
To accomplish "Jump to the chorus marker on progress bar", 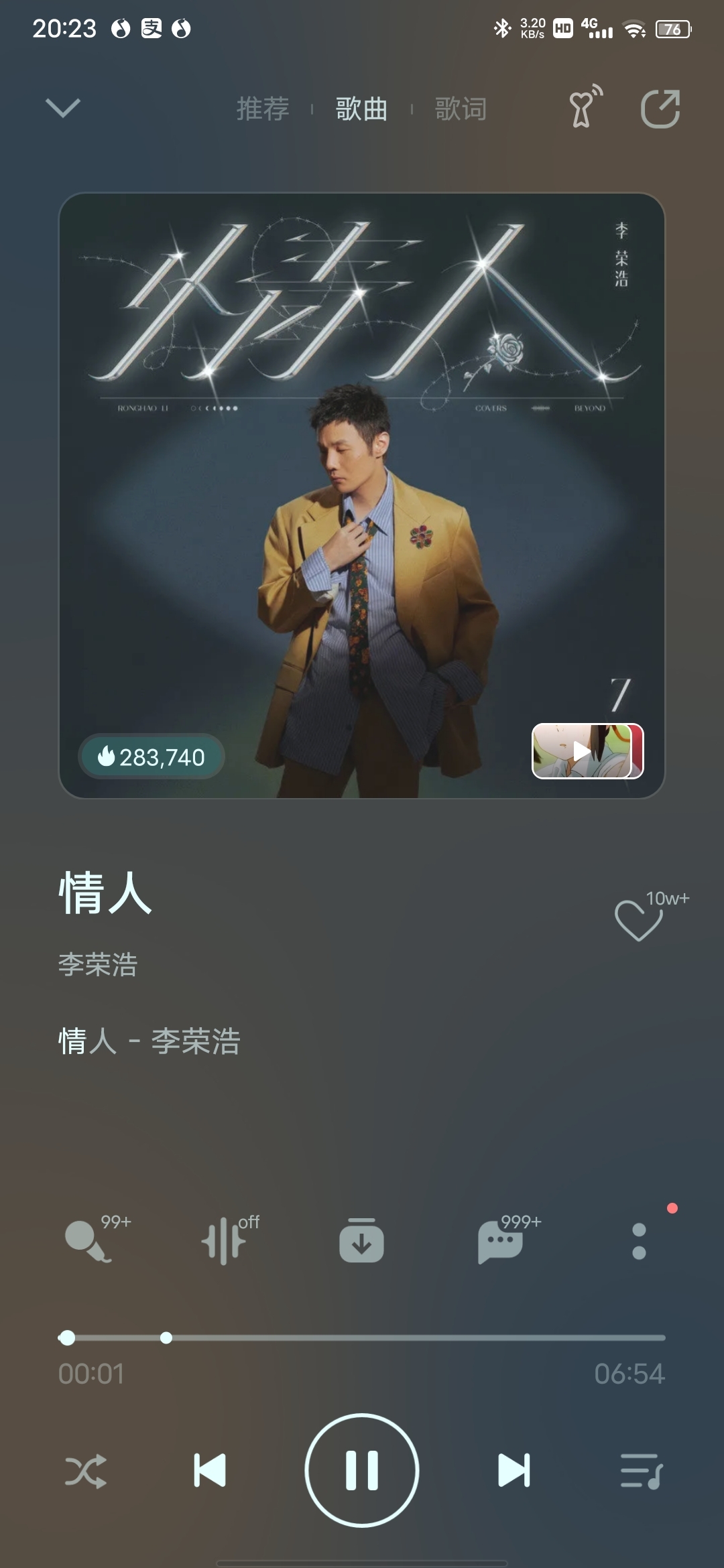I will pos(166,1338).
